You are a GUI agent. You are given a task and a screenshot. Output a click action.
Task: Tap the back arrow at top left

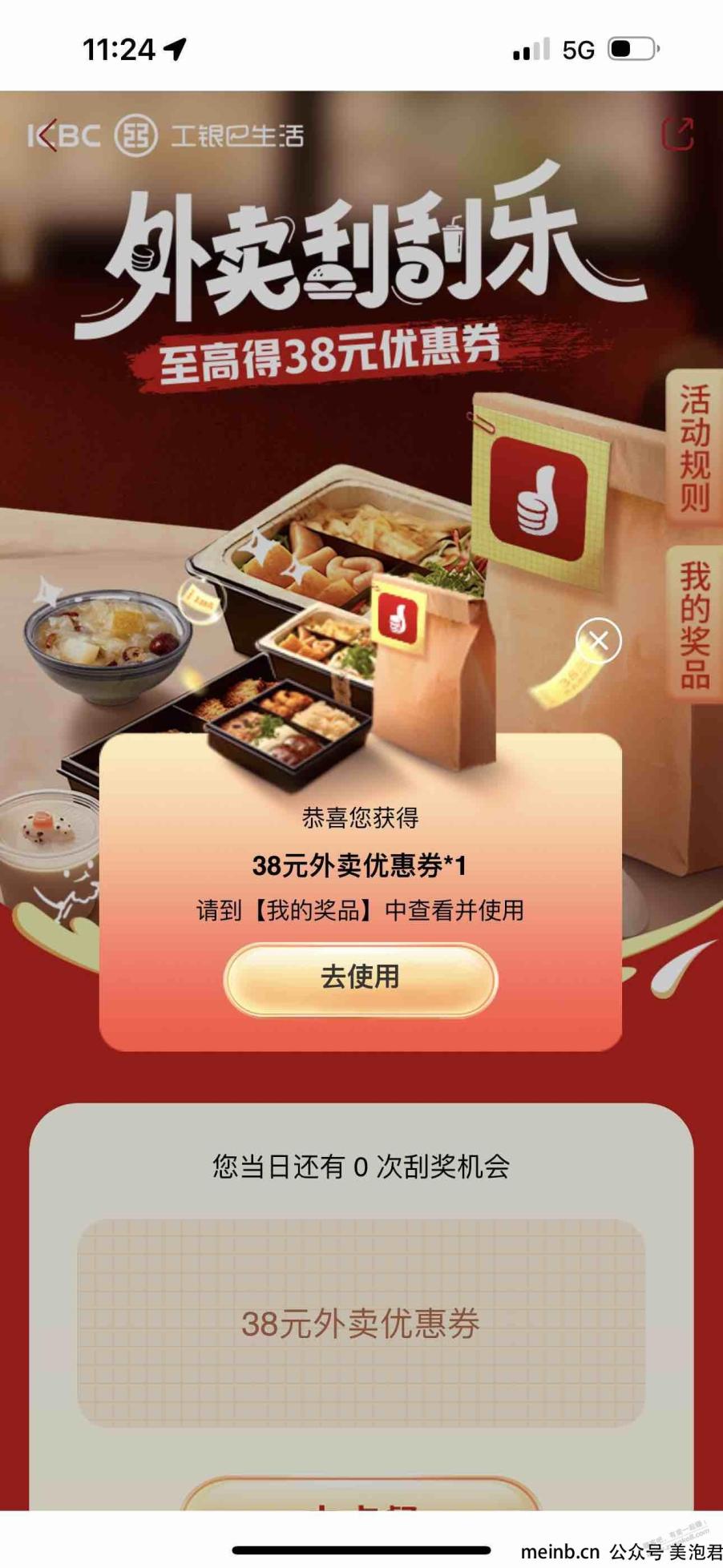(47, 135)
